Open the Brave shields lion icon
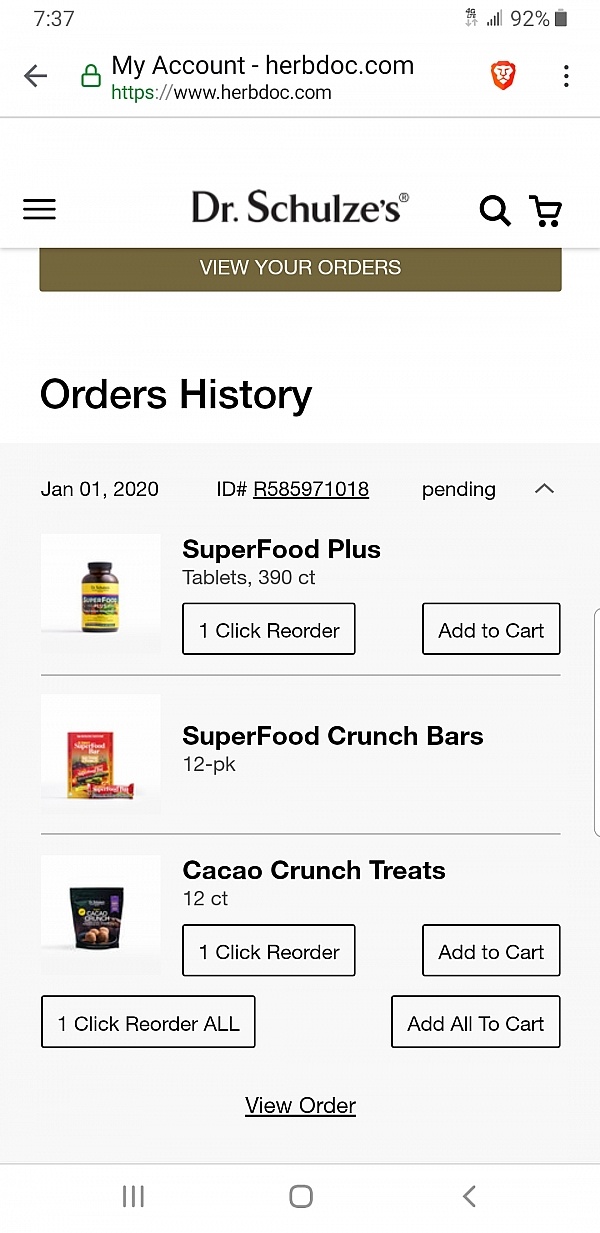Image resolution: width=600 pixels, height=1233 pixels. (x=503, y=75)
